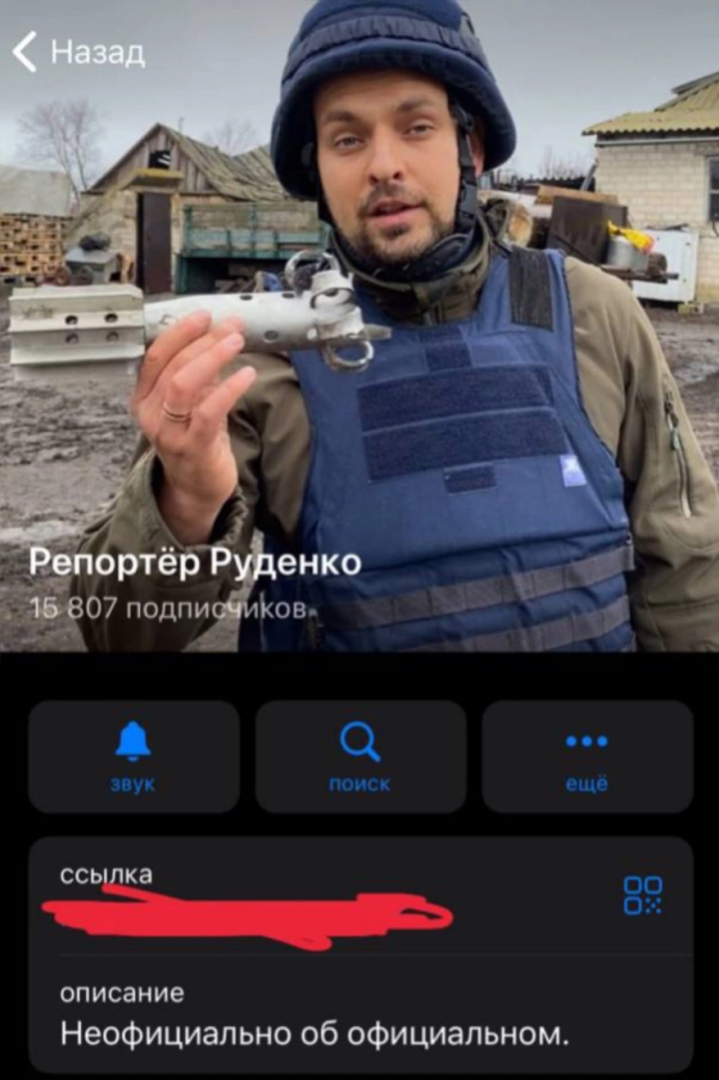Screen dimensions: 719x1080
Task: Open sound settings with the звук bell
Action: point(133,756)
